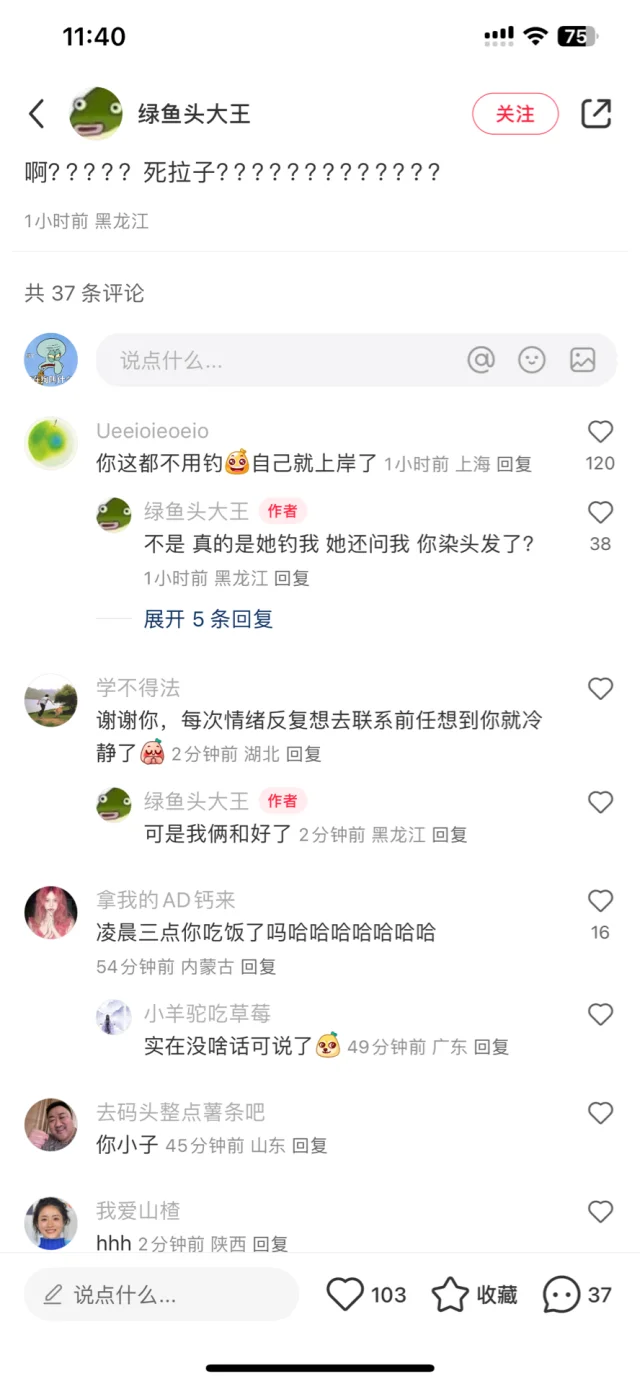Open 拿我的AD钙来's profile avatar

click(51, 912)
